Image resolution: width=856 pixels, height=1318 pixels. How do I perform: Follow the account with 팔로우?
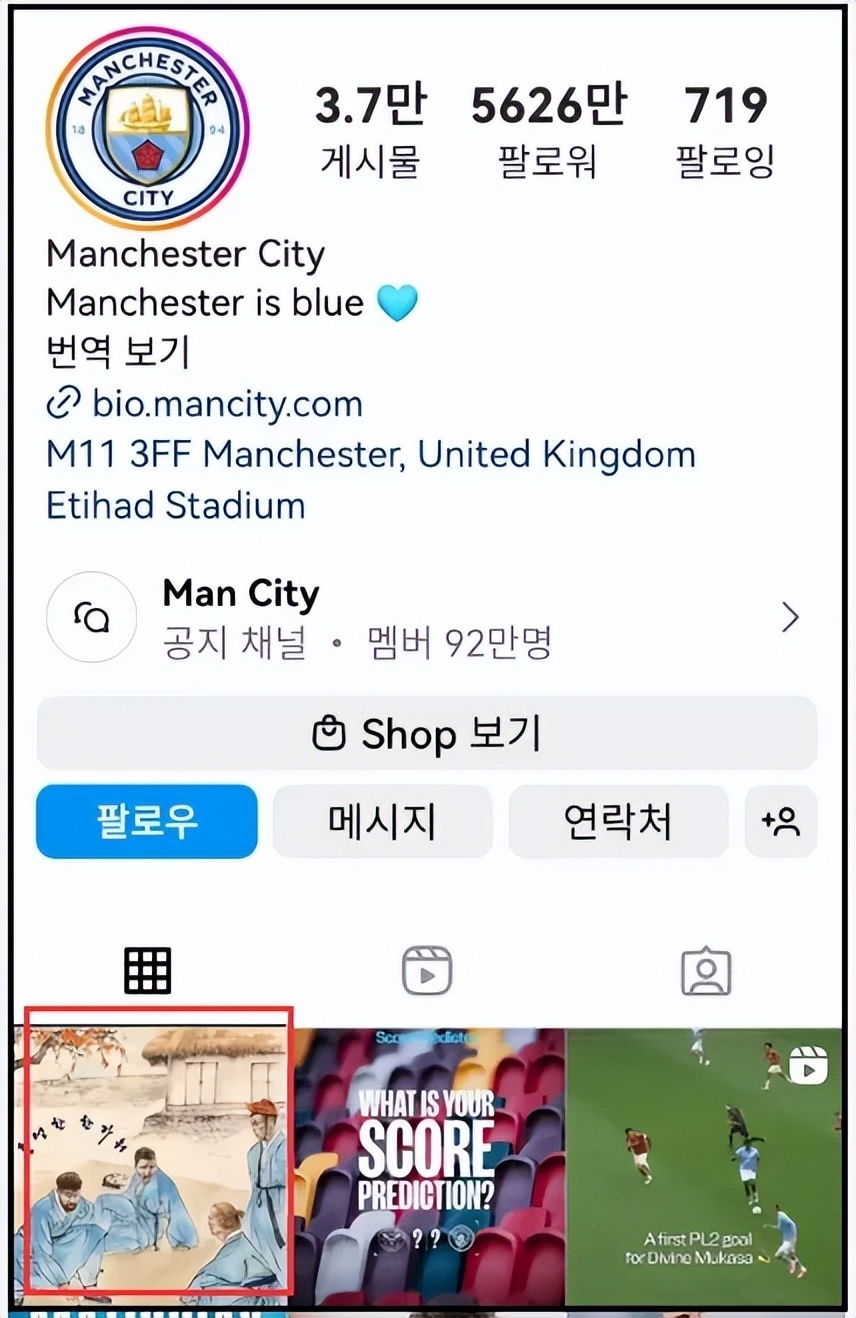click(x=147, y=822)
